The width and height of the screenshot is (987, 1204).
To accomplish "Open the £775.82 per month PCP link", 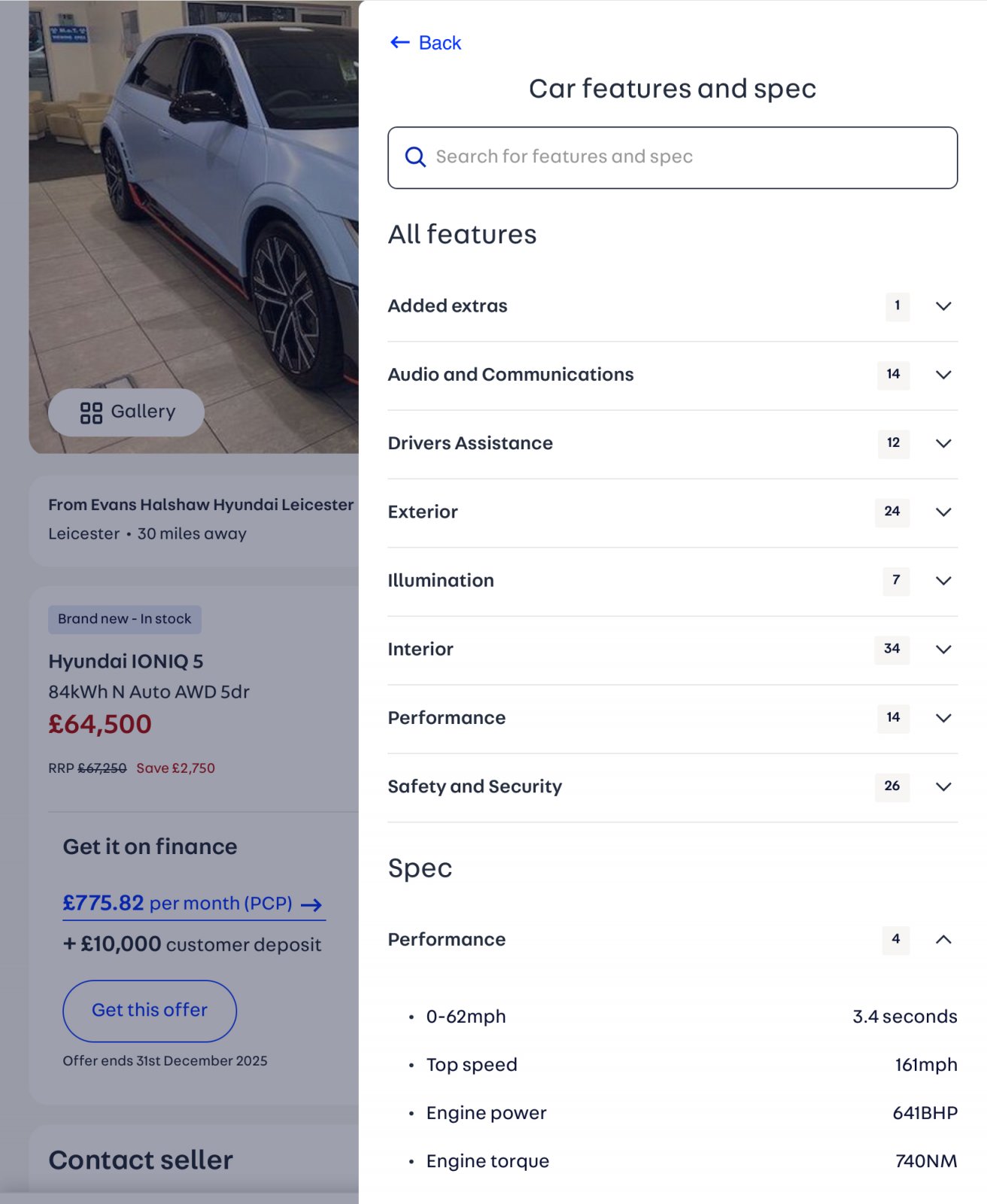I will [193, 904].
